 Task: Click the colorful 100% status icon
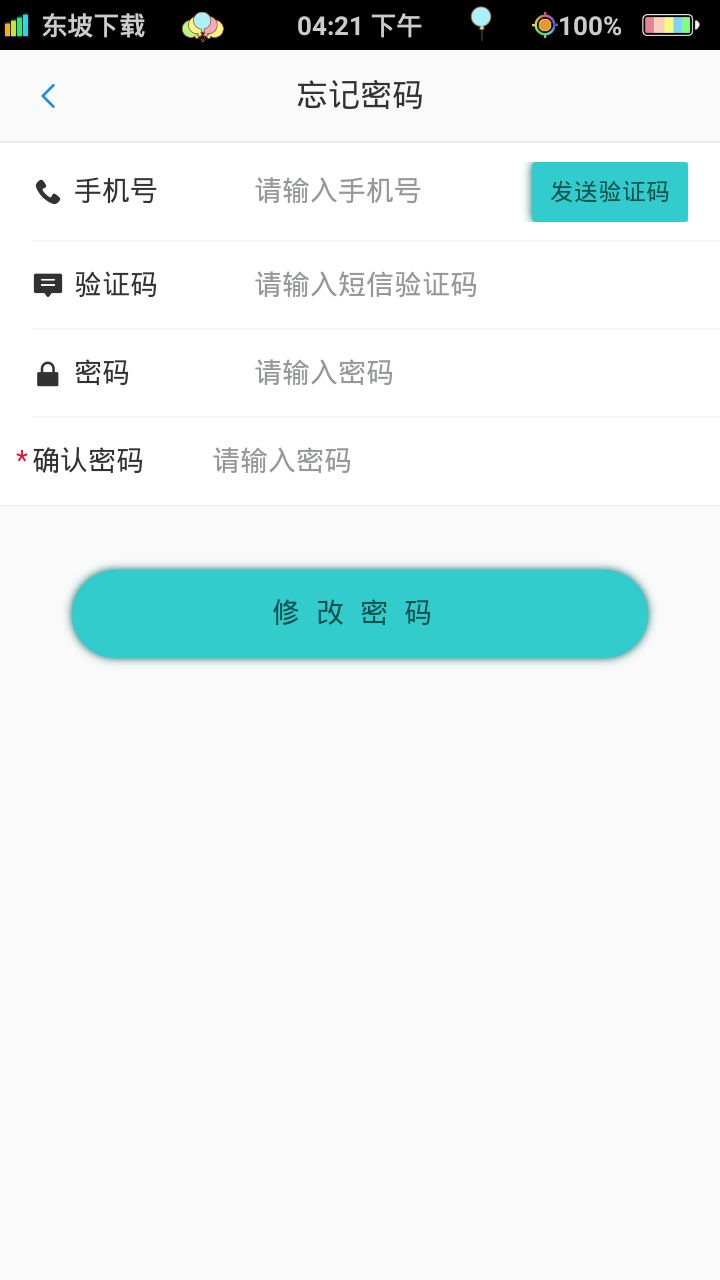coord(543,25)
